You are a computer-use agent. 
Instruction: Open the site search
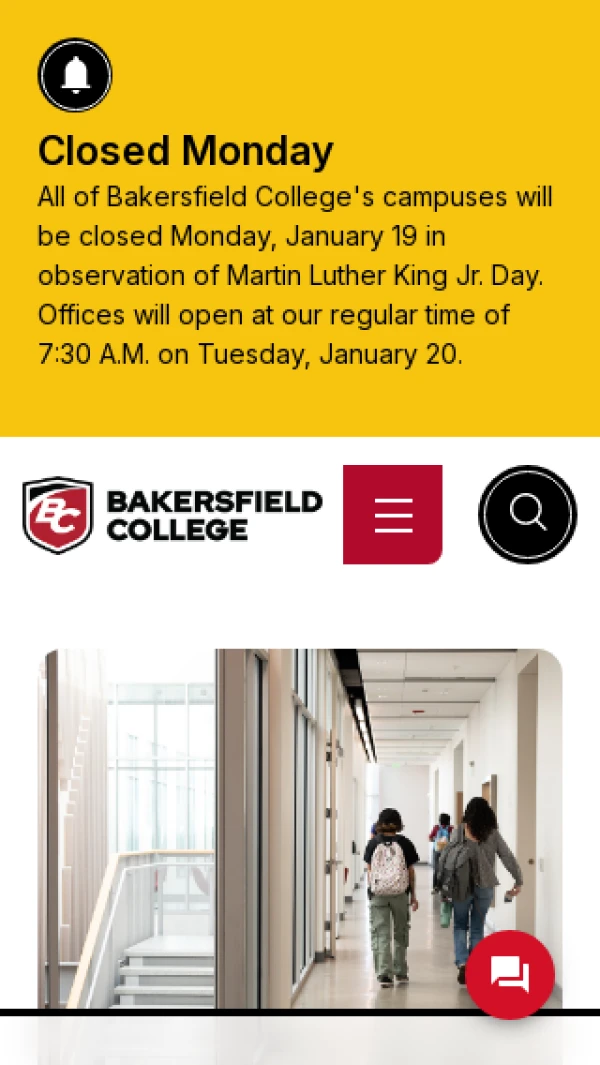[x=527, y=514]
